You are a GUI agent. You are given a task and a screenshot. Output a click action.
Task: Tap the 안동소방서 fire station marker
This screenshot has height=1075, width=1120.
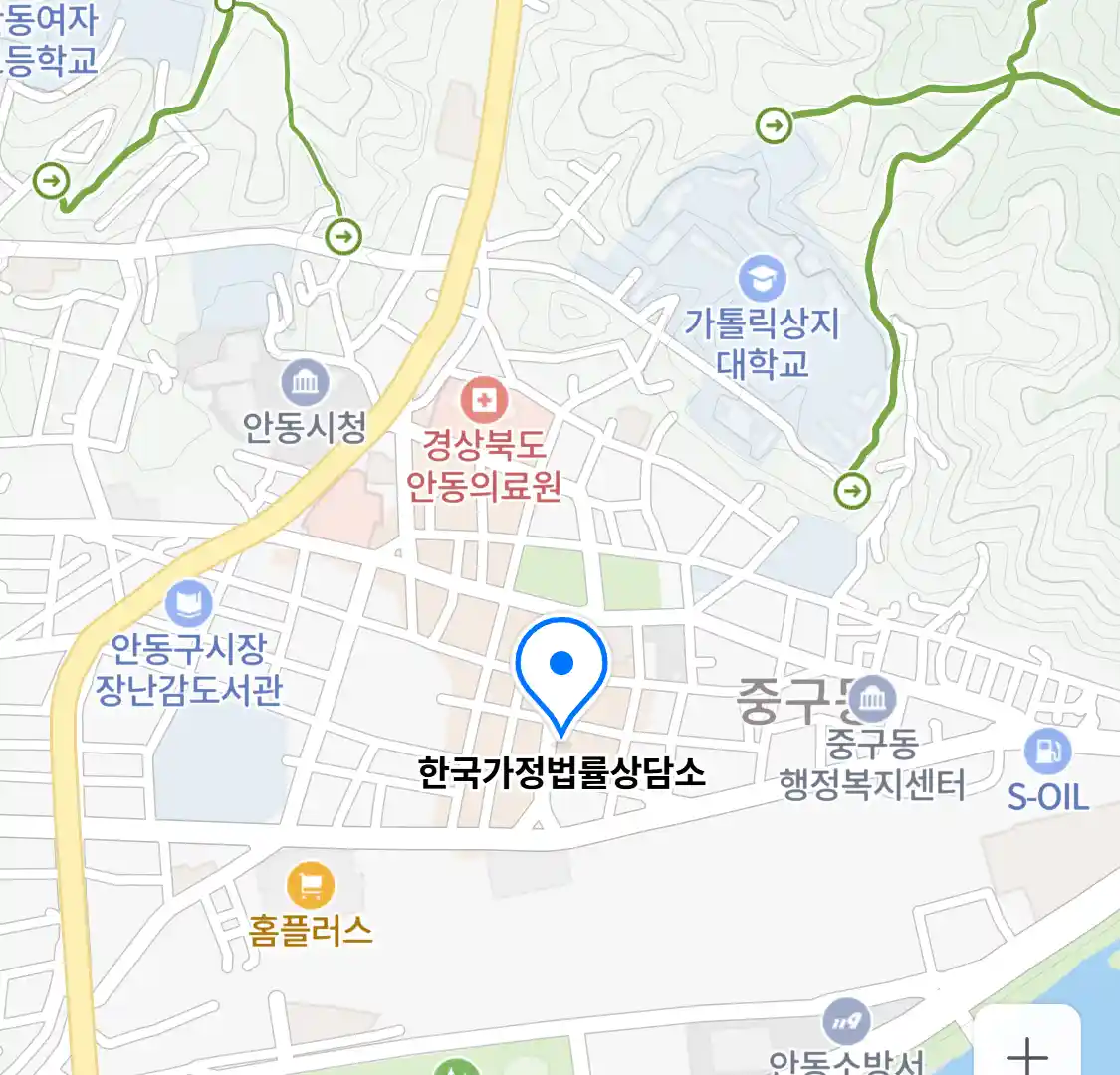click(847, 1022)
